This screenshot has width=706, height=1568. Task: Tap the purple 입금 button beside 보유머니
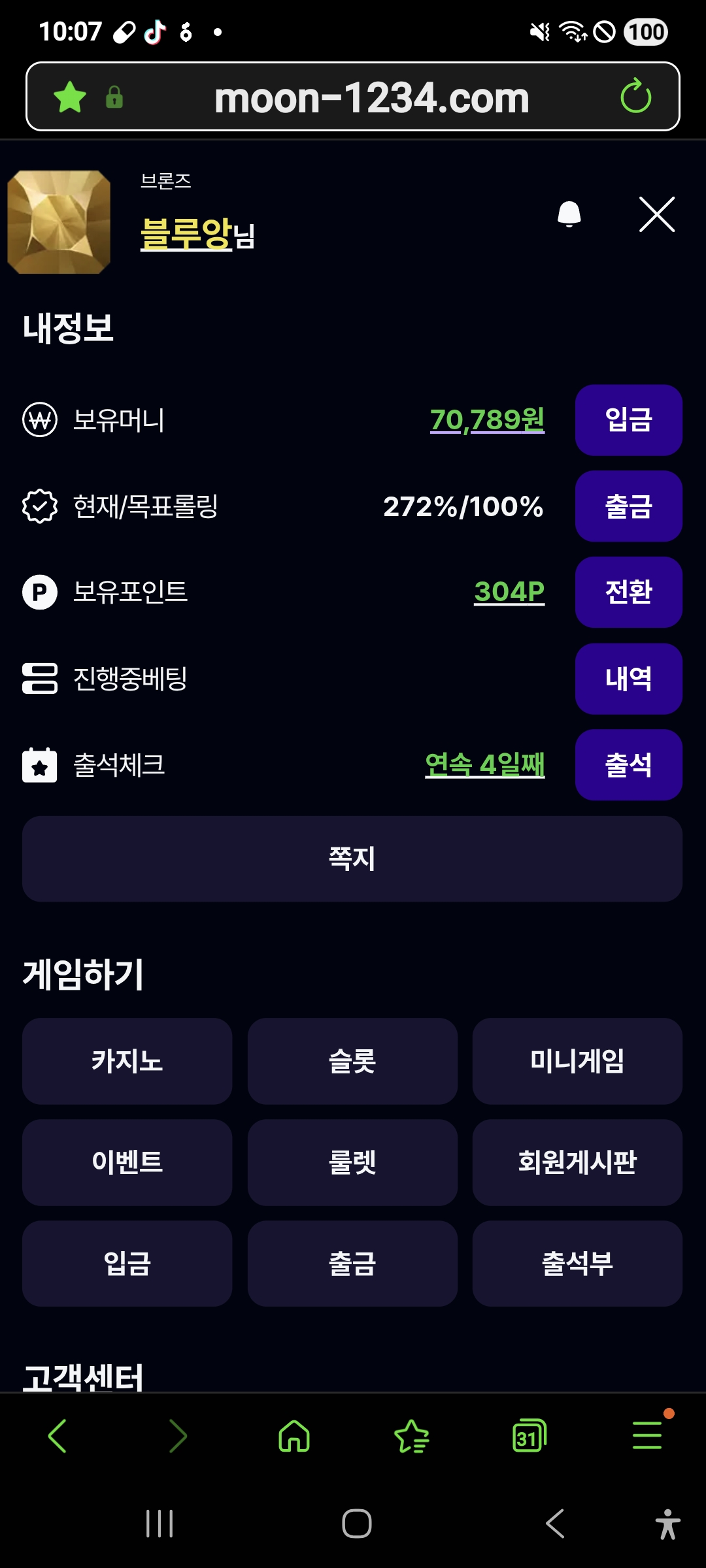628,420
